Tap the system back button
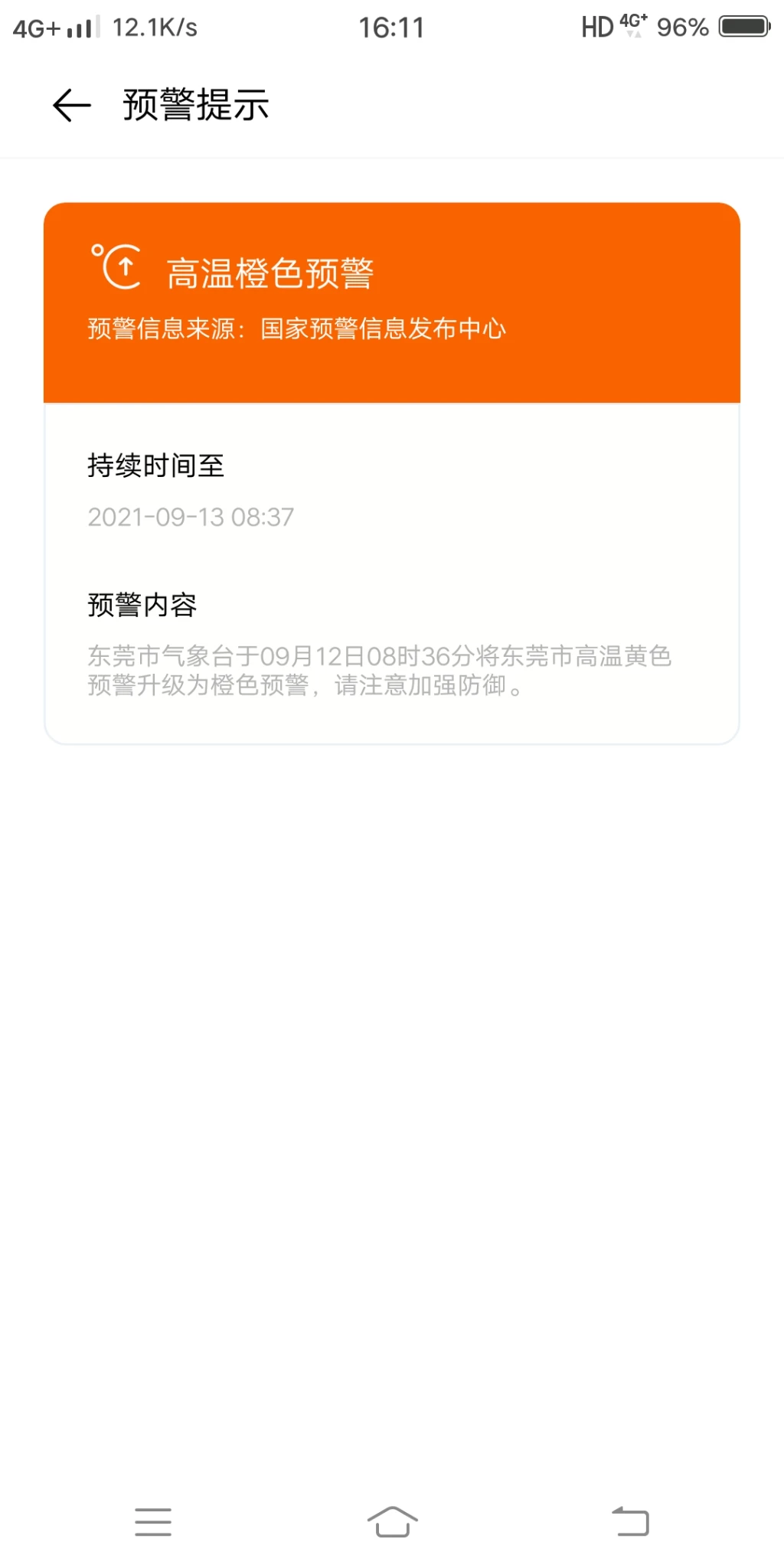The height and width of the screenshot is (1568, 784). coord(630,1521)
